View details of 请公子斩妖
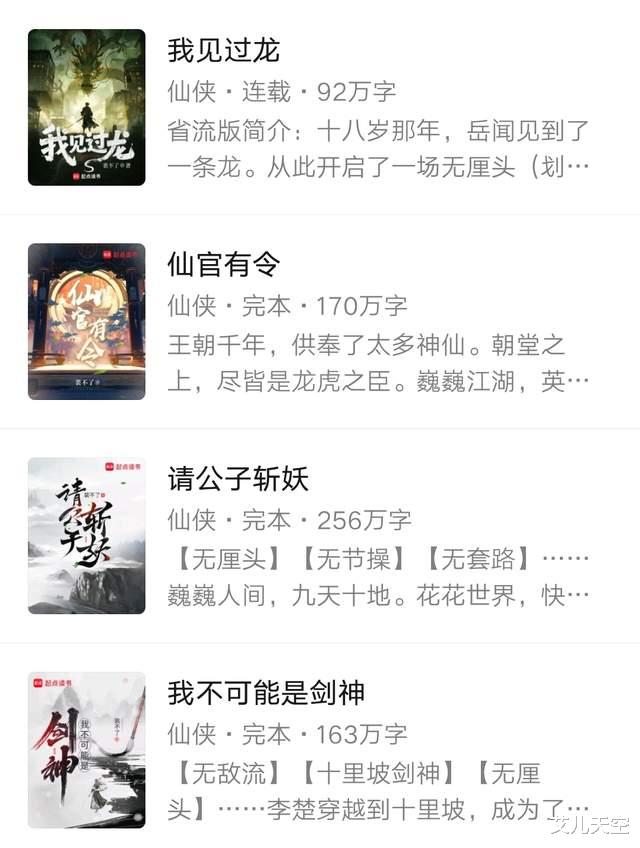This screenshot has height=848, width=640. (238, 479)
